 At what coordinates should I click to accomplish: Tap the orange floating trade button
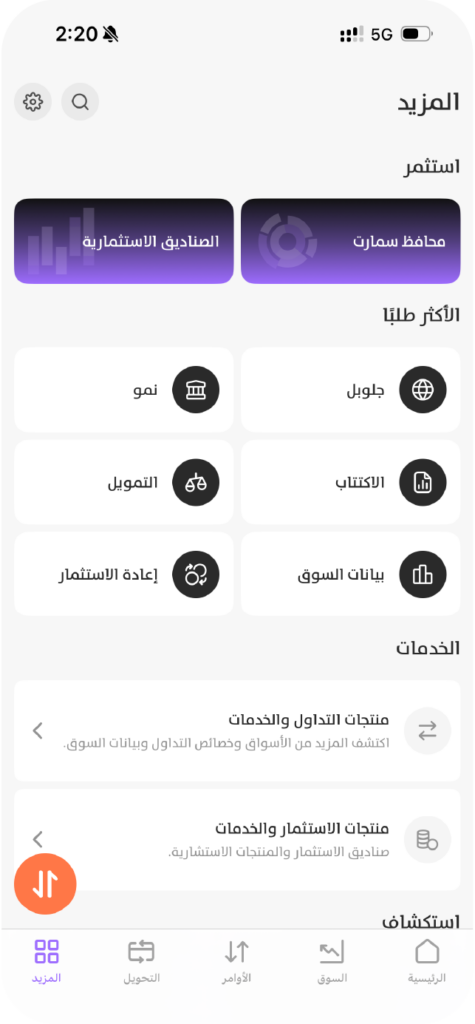click(45, 884)
